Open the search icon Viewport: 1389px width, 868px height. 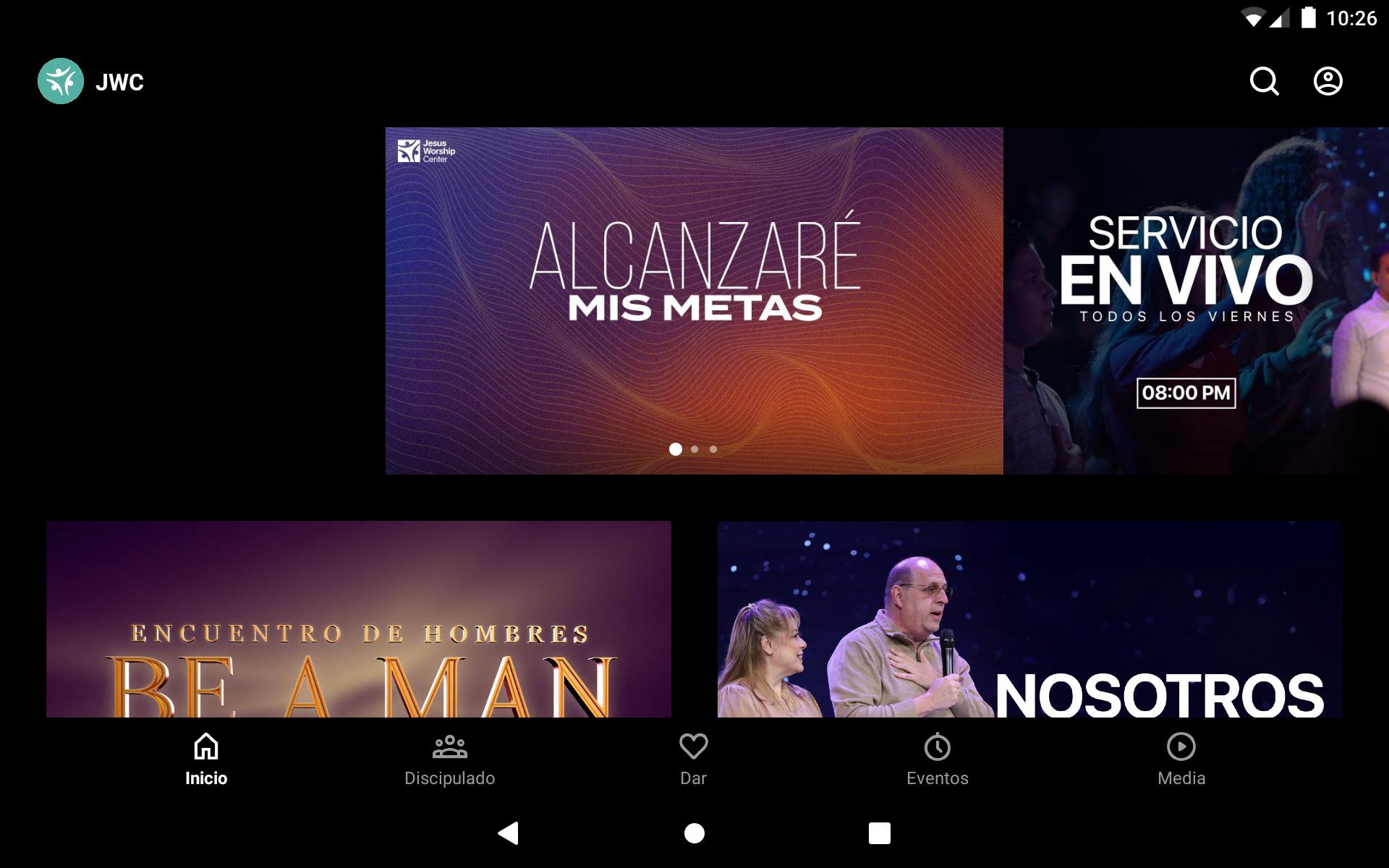coord(1264,81)
